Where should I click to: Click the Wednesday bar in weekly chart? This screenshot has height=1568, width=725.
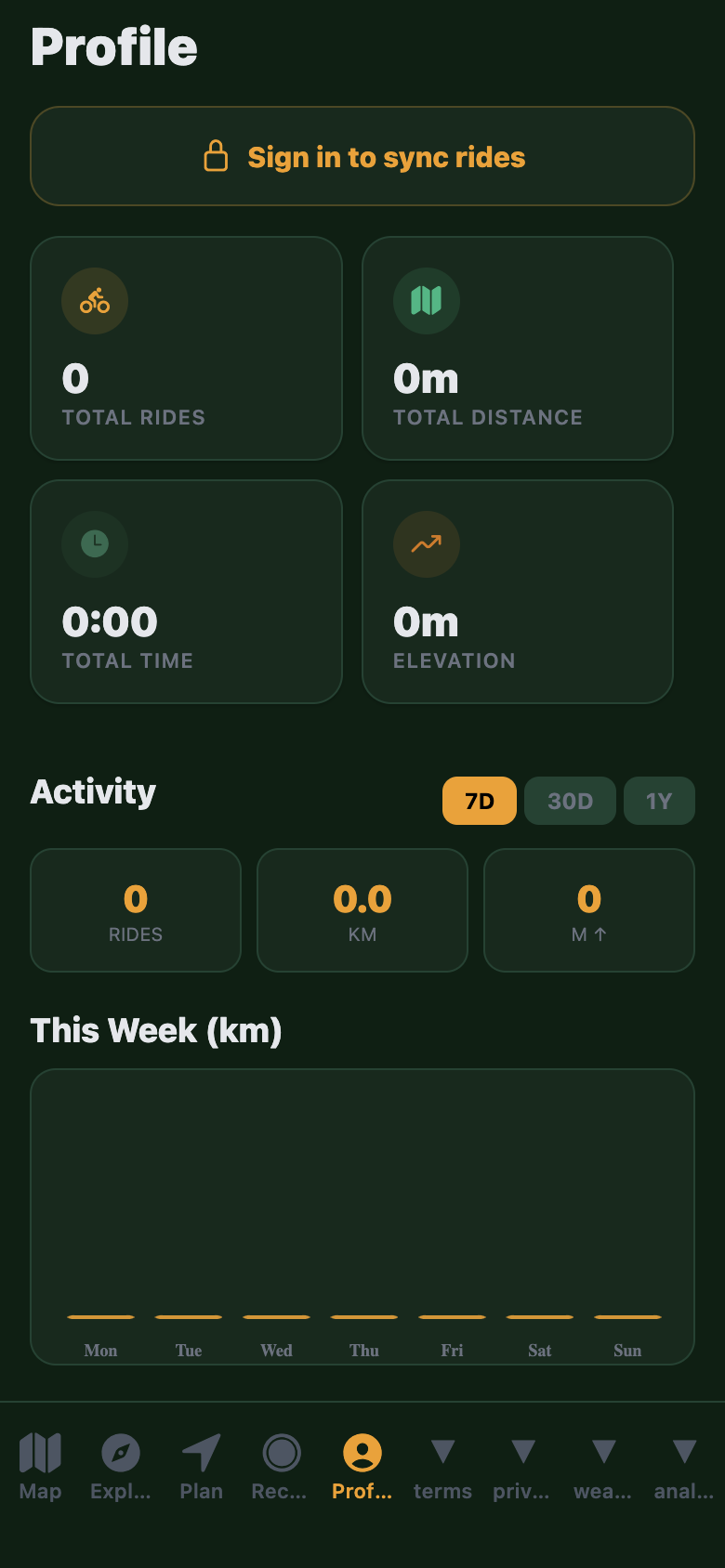276,1318
